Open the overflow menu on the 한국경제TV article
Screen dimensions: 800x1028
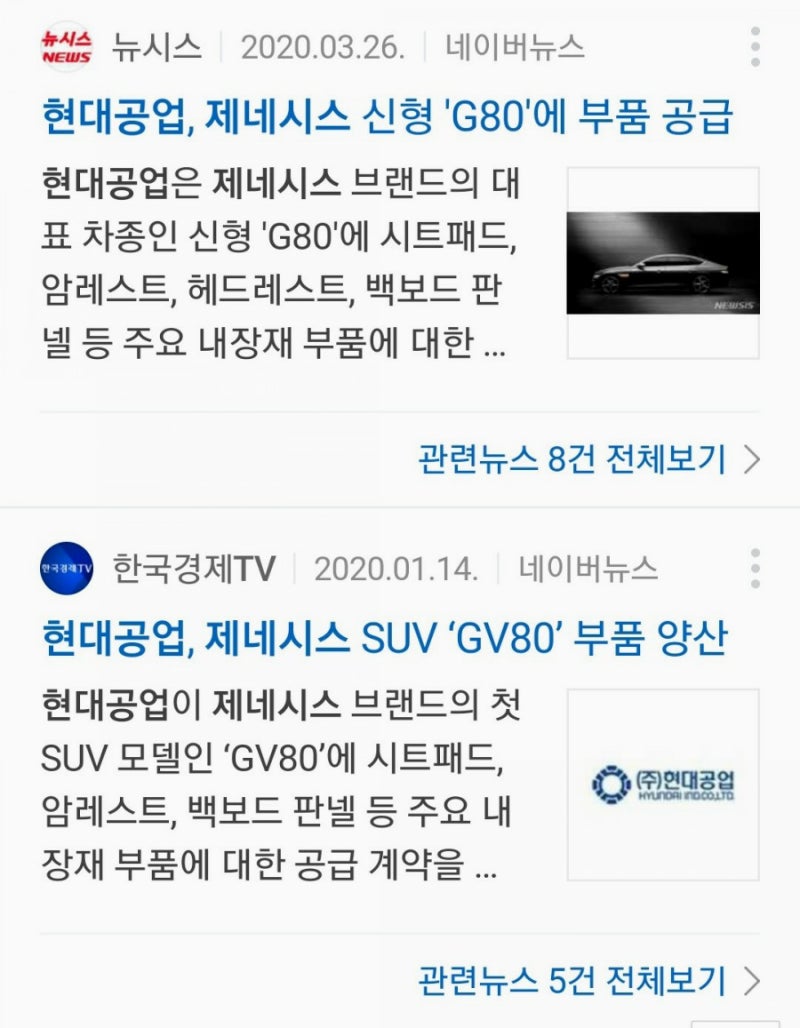point(757,567)
